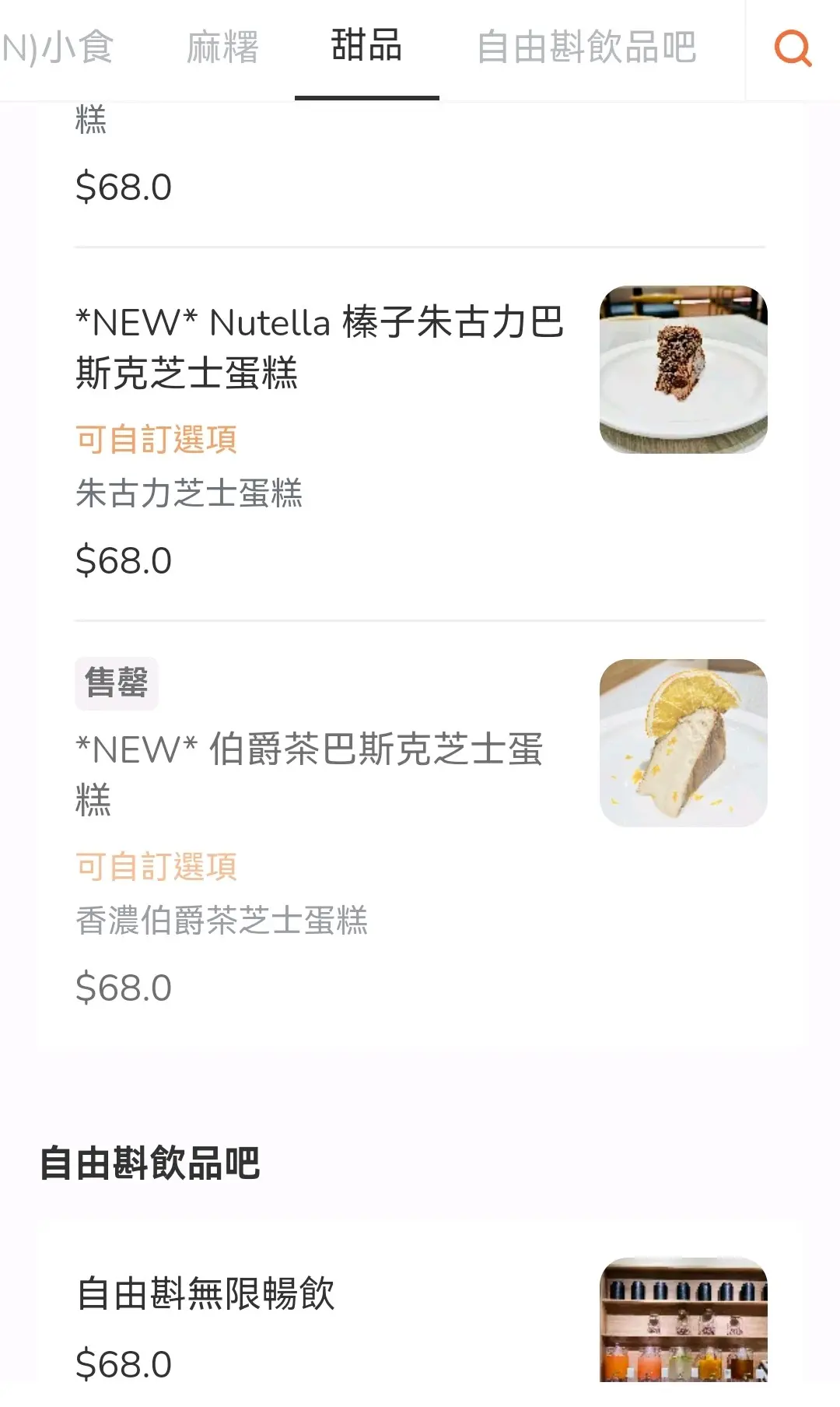This screenshot has height=1407, width=840.
Task: Open the menu search icon
Action: [793, 48]
